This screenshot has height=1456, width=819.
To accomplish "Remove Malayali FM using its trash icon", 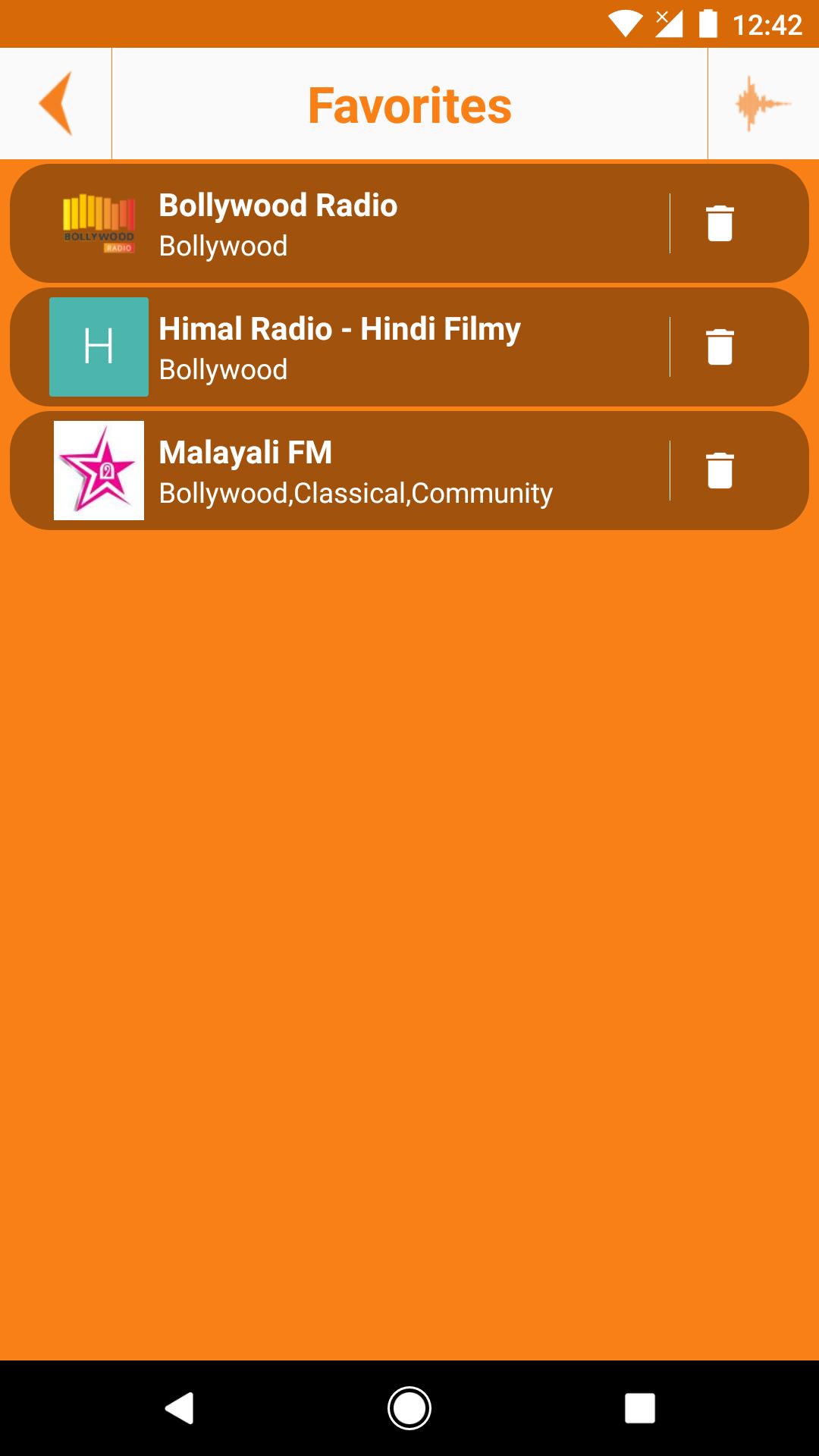I will (719, 469).
